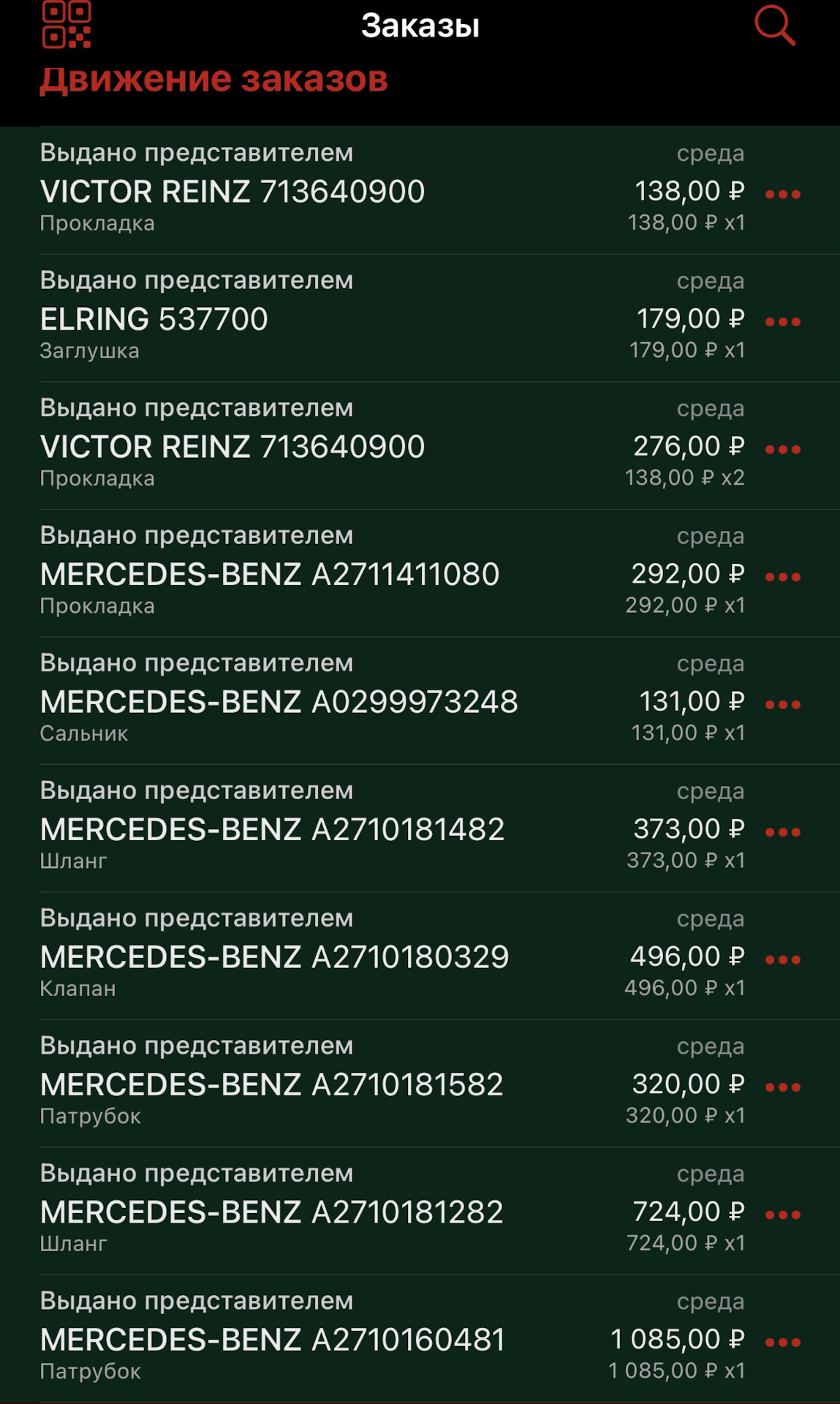Select the Сальник item description

[84, 734]
